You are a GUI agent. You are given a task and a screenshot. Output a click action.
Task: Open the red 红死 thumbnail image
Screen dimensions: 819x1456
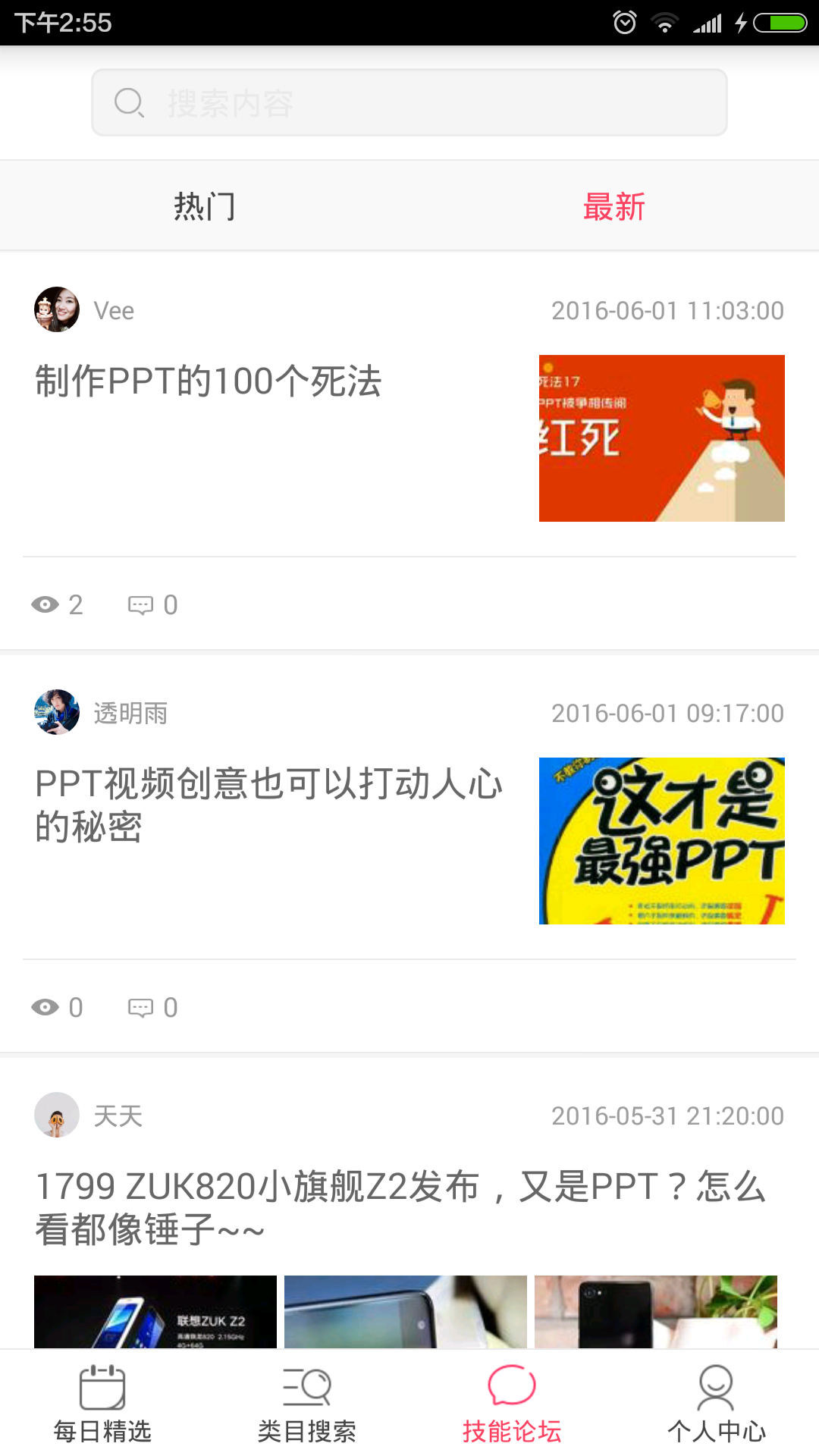[x=661, y=438]
